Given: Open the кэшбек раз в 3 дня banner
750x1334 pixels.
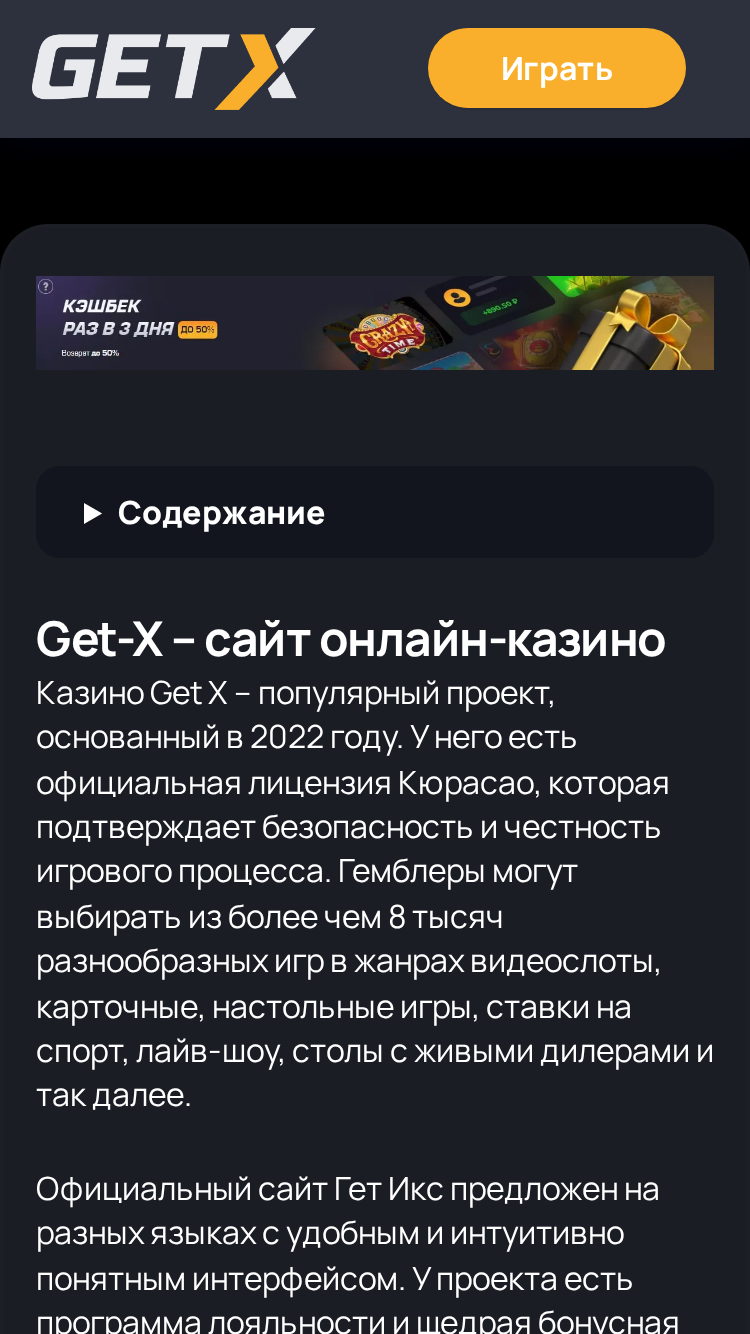Looking at the screenshot, I should click(x=375, y=323).
